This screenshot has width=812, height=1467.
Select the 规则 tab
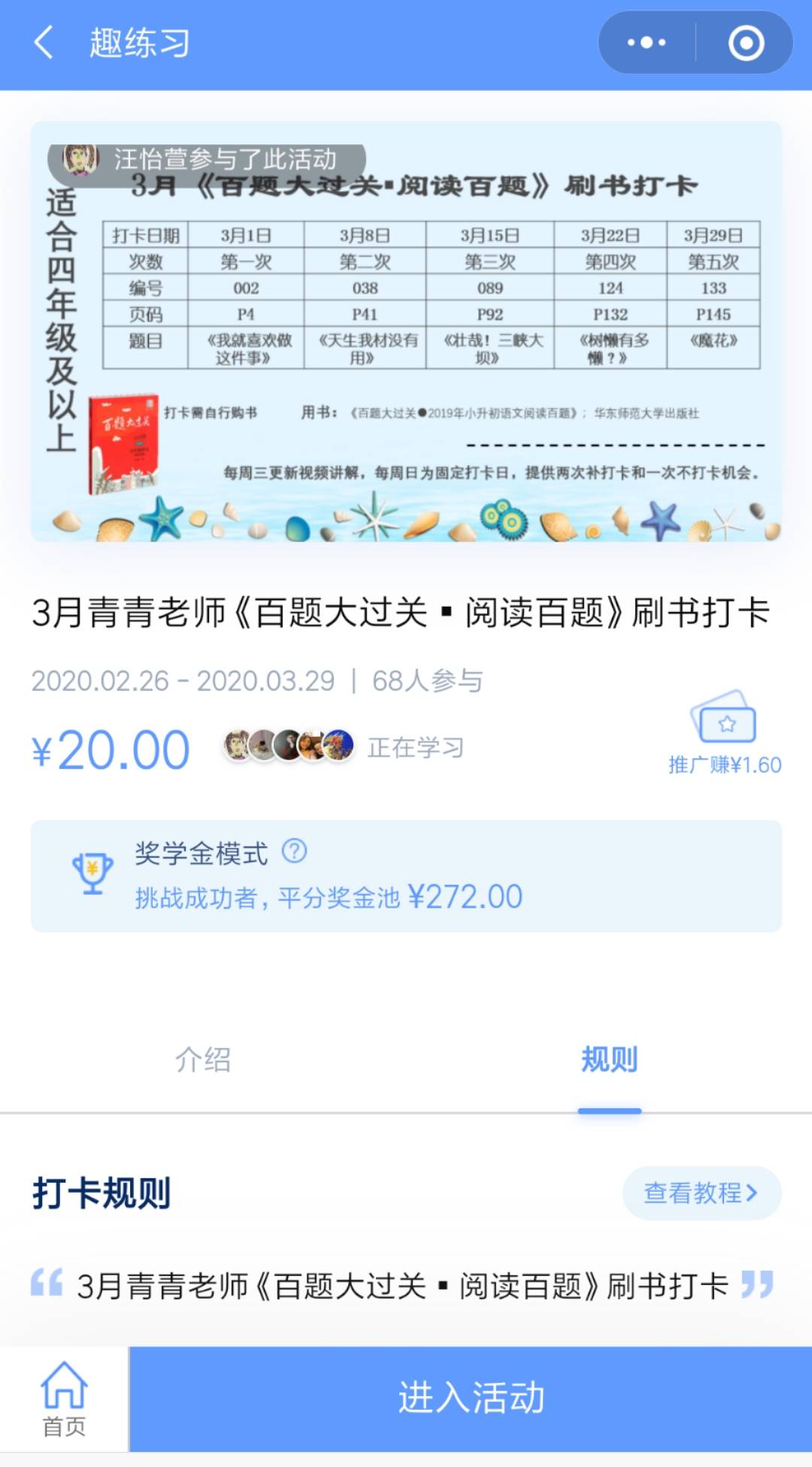pos(609,1062)
